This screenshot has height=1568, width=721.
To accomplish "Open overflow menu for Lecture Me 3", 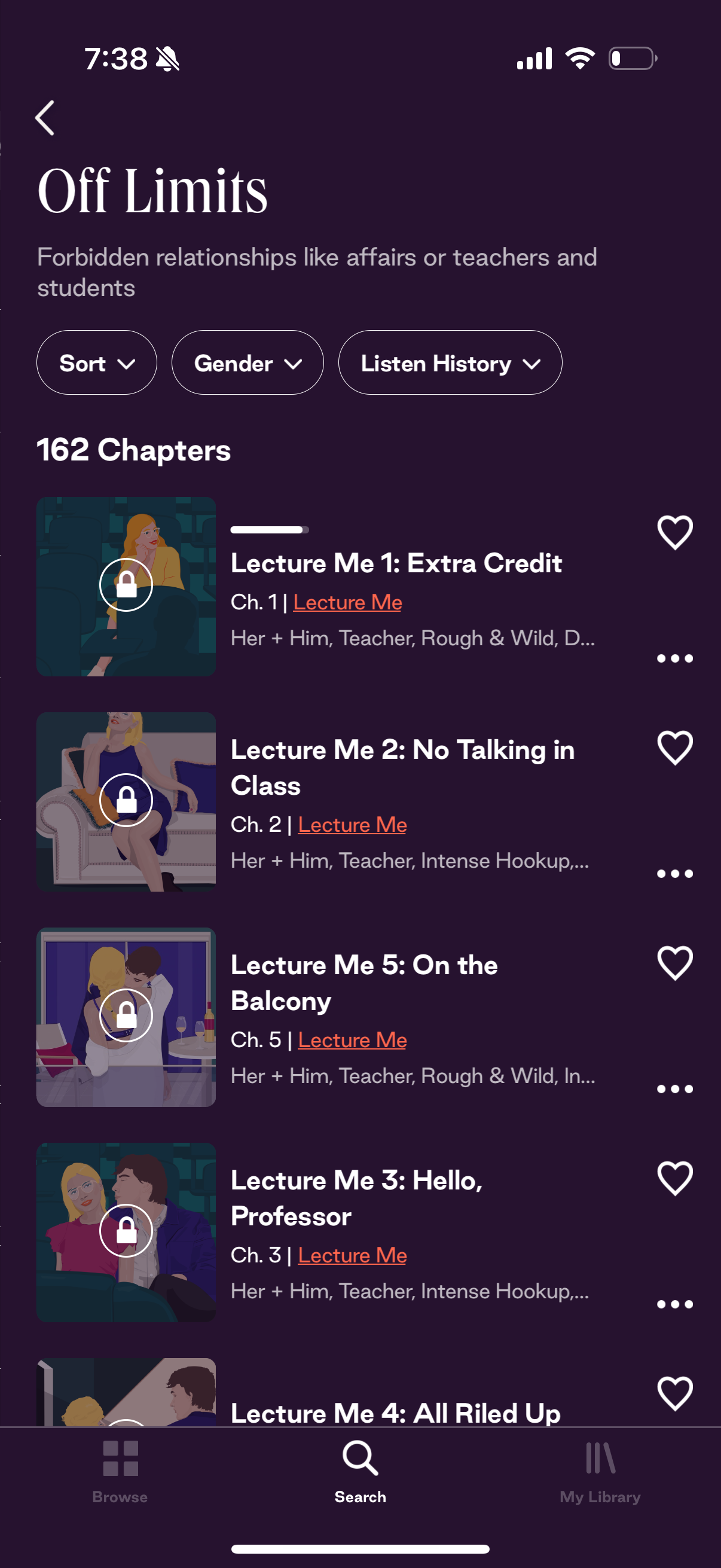I will point(675,1304).
